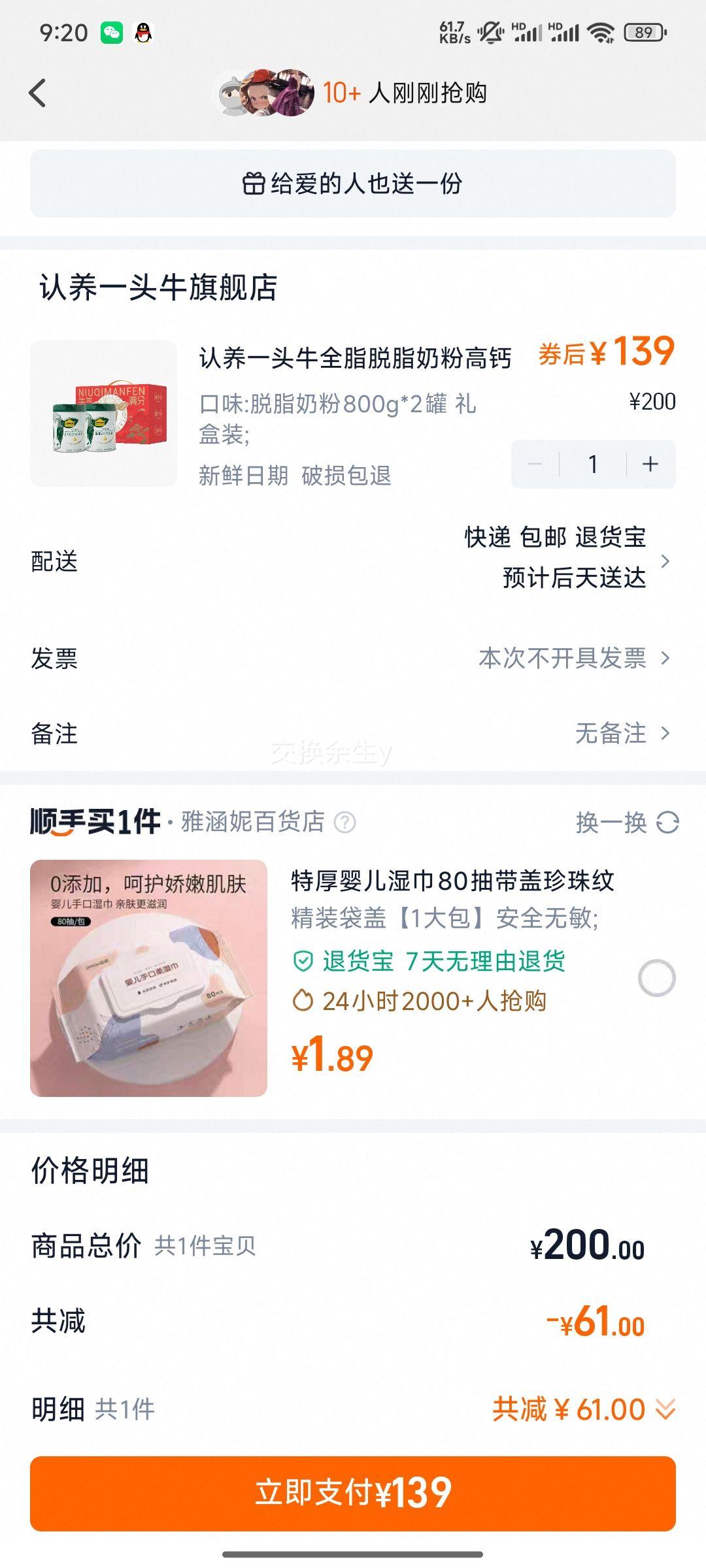Decrease quantity with the minus button
This screenshot has height=1568, width=706.
click(x=536, y=464)
